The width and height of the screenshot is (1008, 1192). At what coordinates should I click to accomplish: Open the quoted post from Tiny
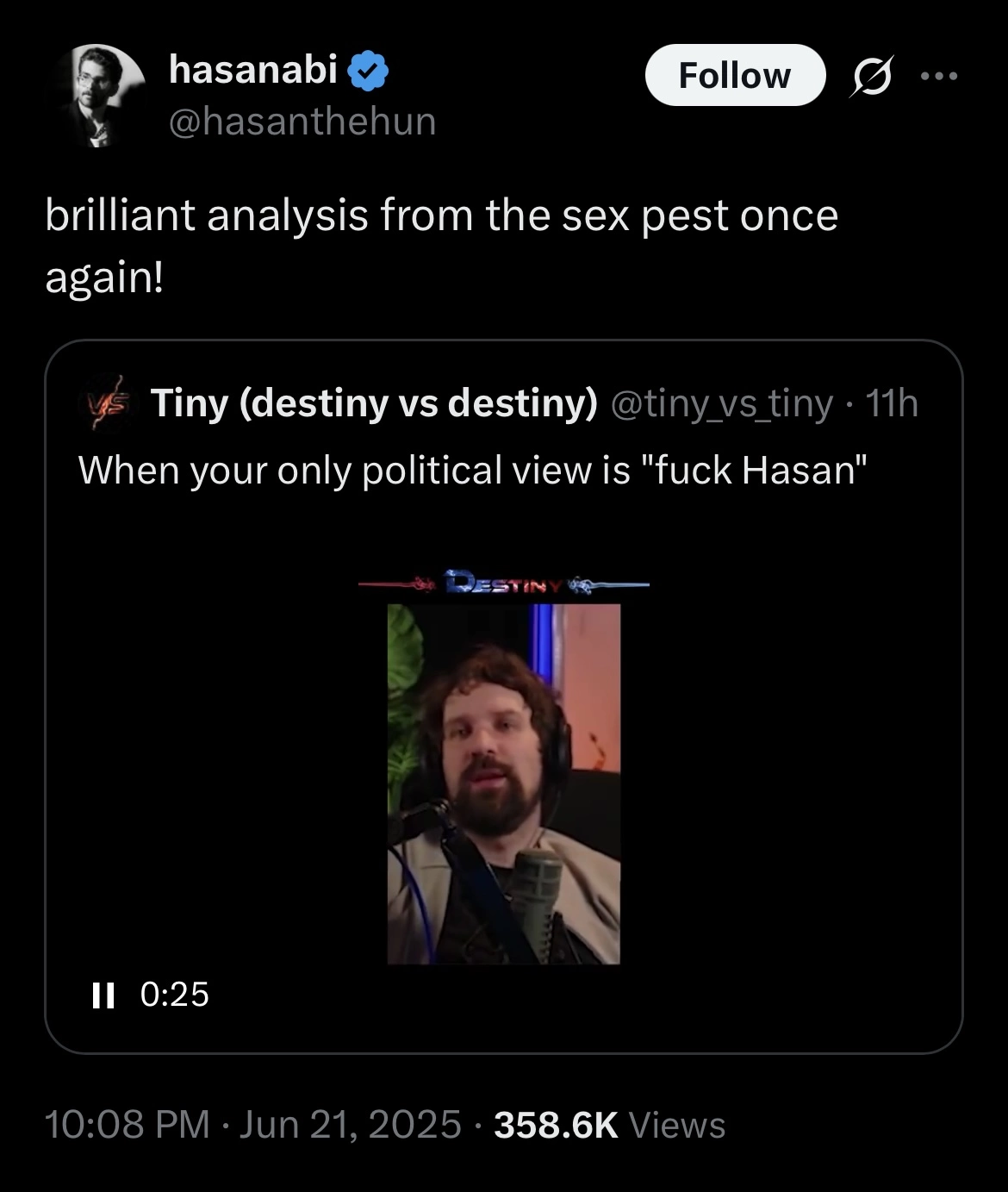(472, 471)
